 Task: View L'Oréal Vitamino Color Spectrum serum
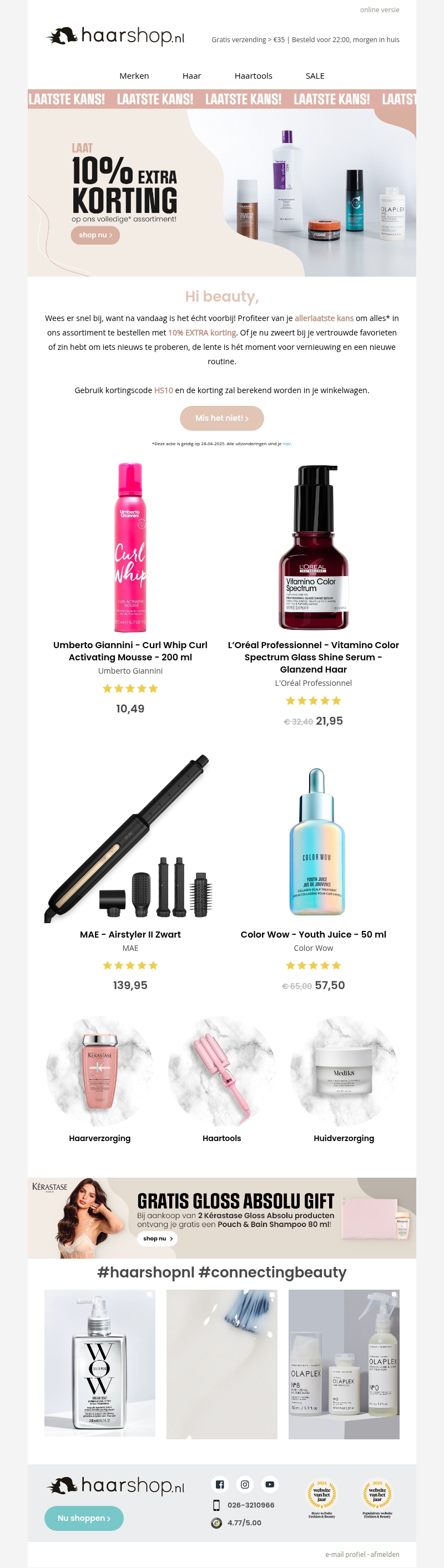313,656
